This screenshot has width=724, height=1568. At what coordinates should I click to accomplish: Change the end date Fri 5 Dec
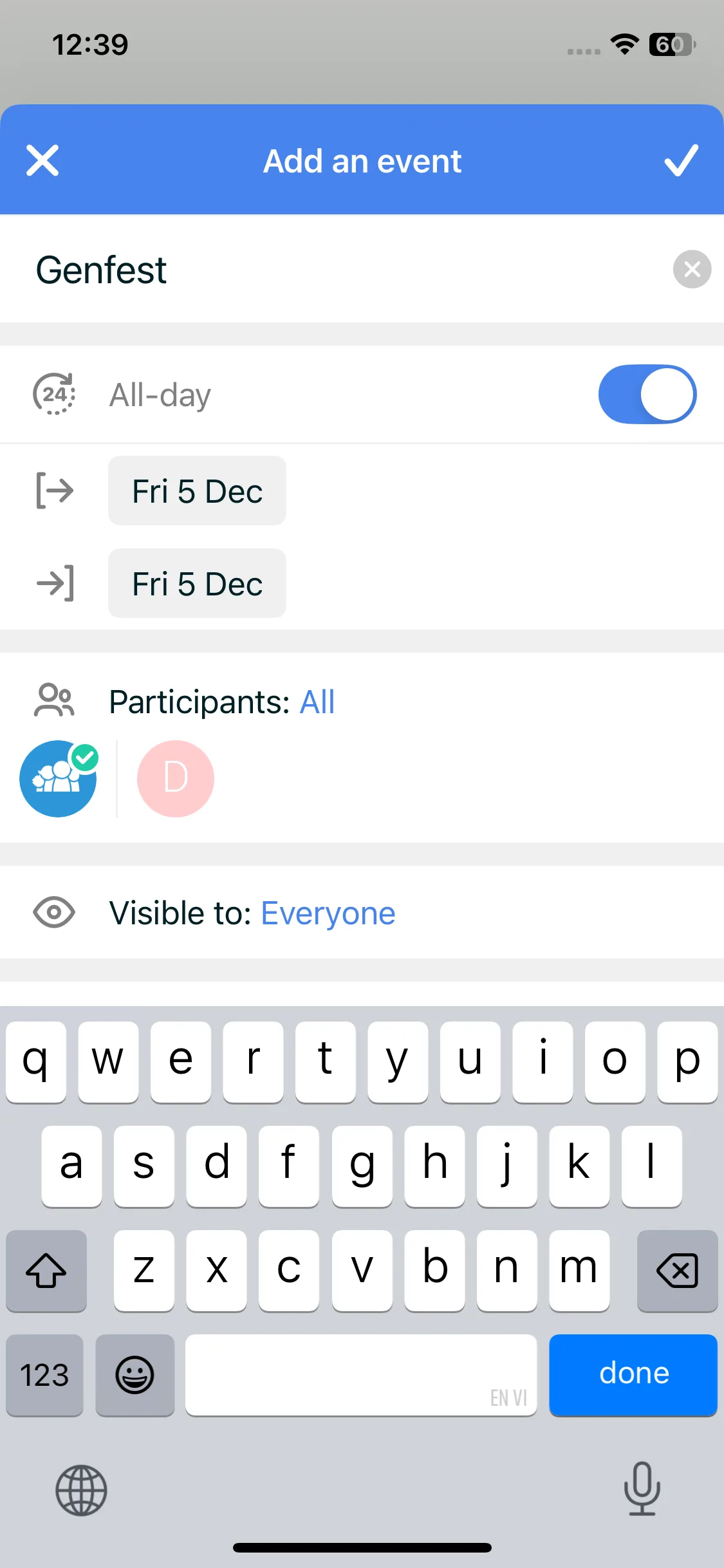click(x=197, y=584)
